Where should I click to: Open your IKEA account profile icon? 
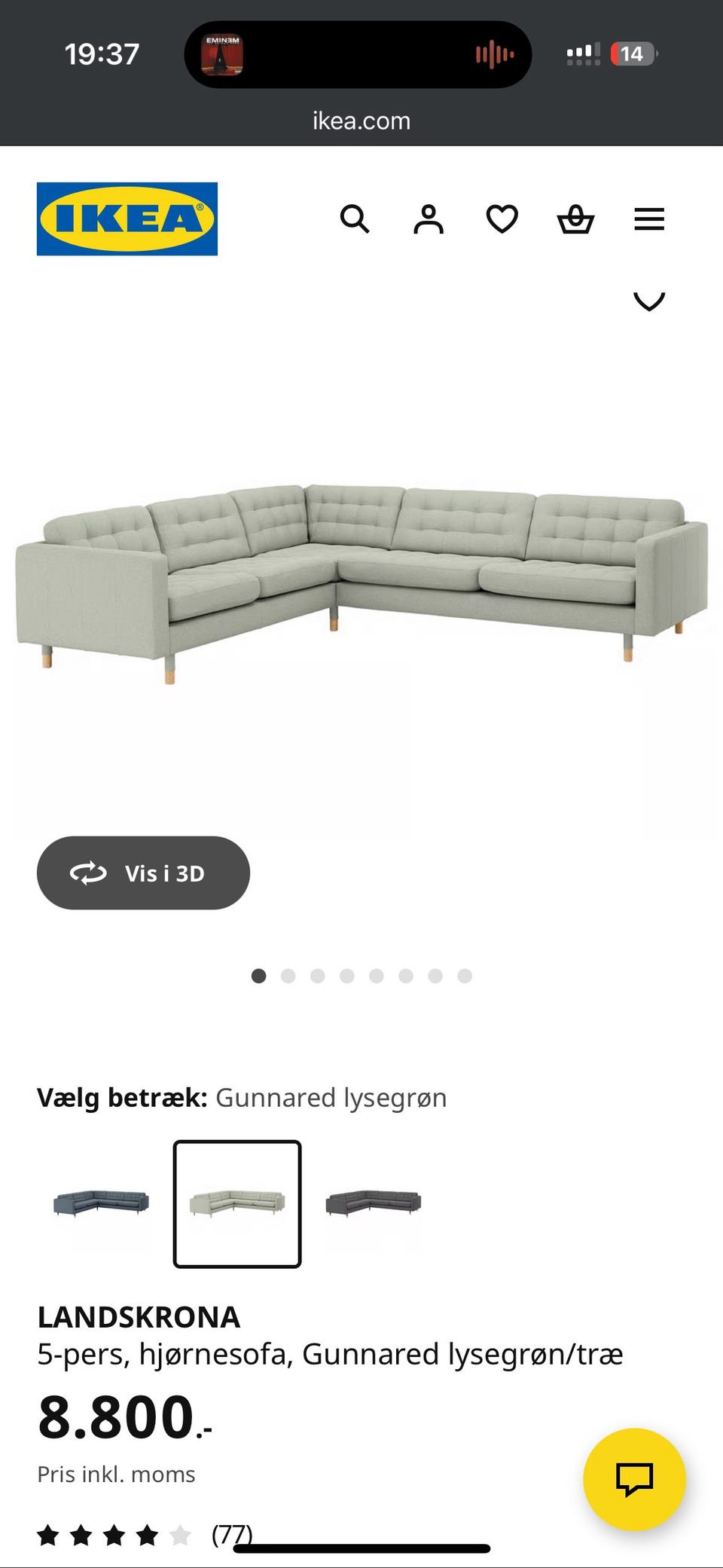click(428, 219)
